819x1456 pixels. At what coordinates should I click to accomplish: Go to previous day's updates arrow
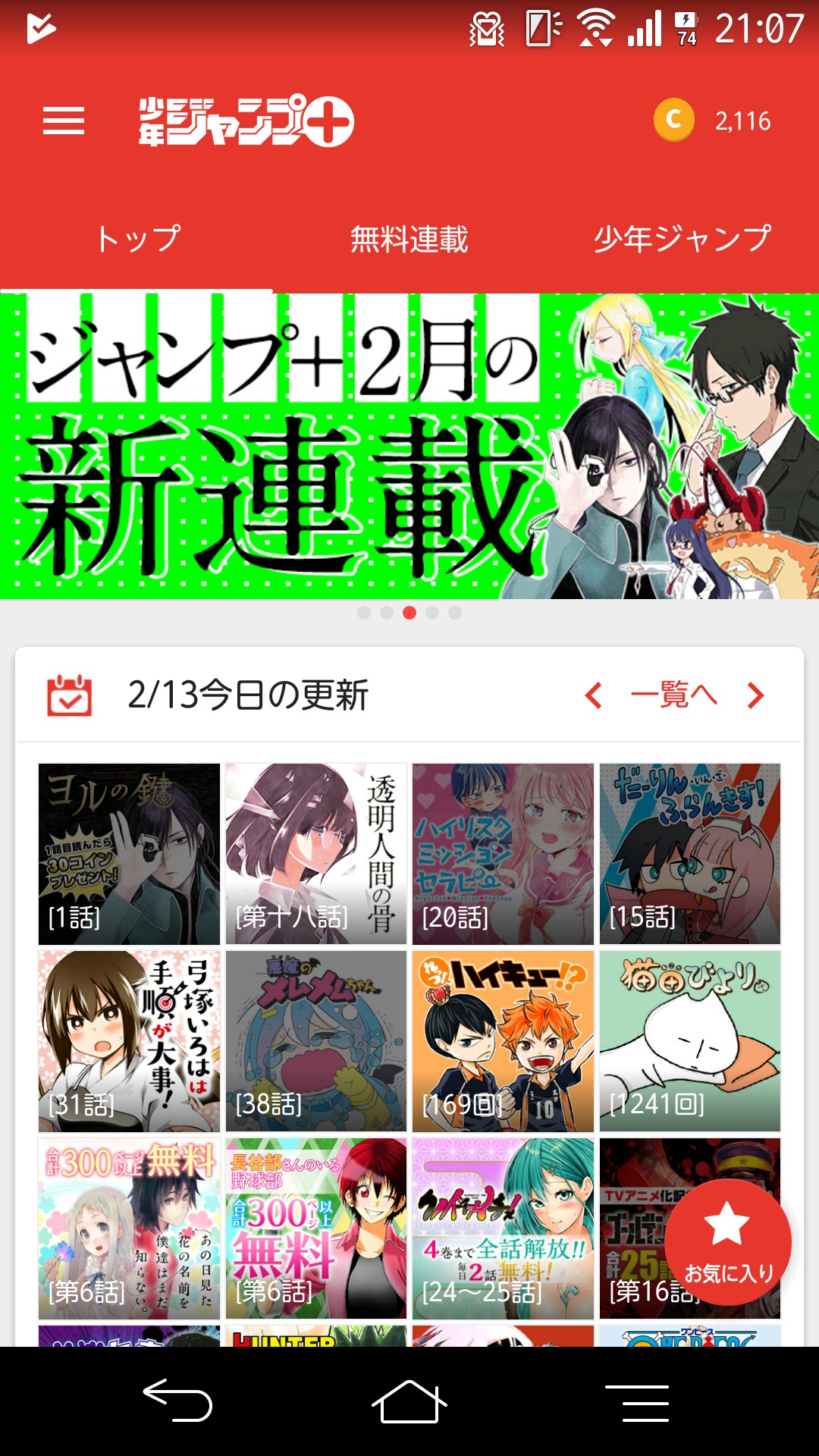tap(594, 695)
